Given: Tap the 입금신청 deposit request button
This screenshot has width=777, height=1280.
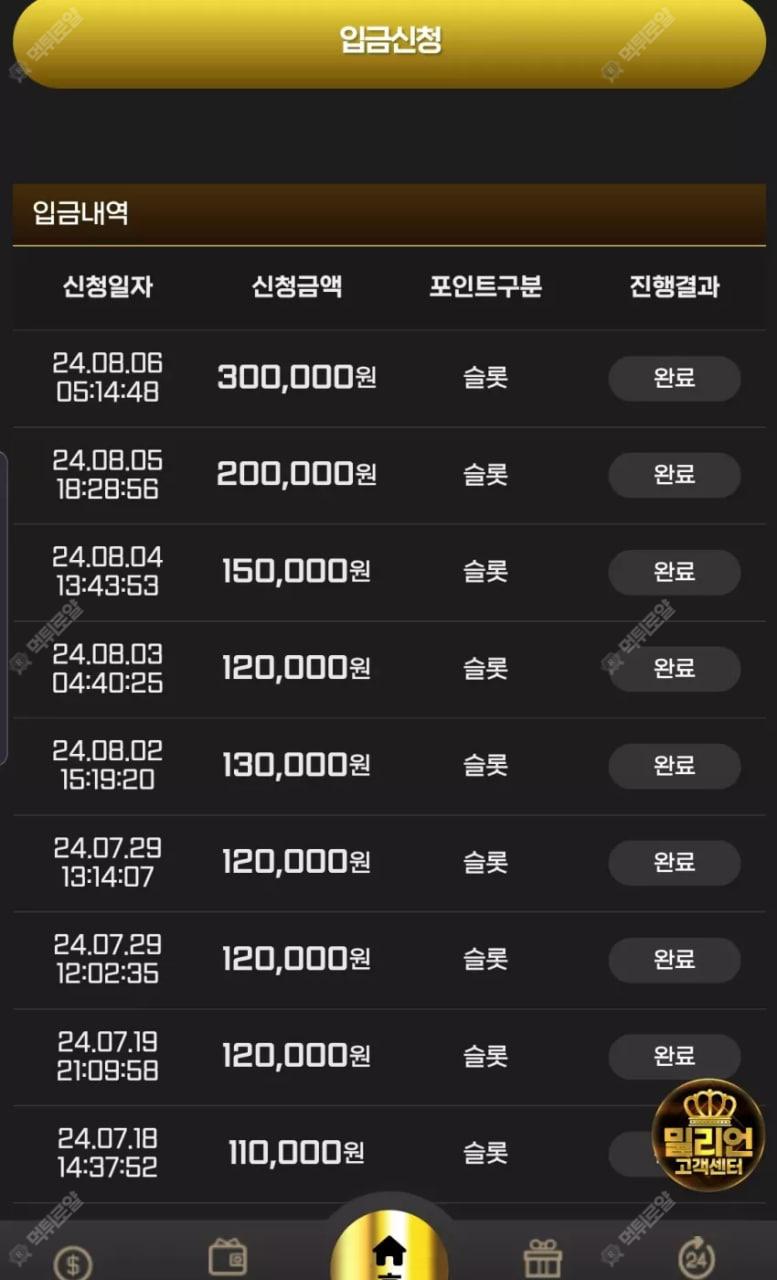Looking at the screenshot, I should pyautogui.click(x=388, y=41).
